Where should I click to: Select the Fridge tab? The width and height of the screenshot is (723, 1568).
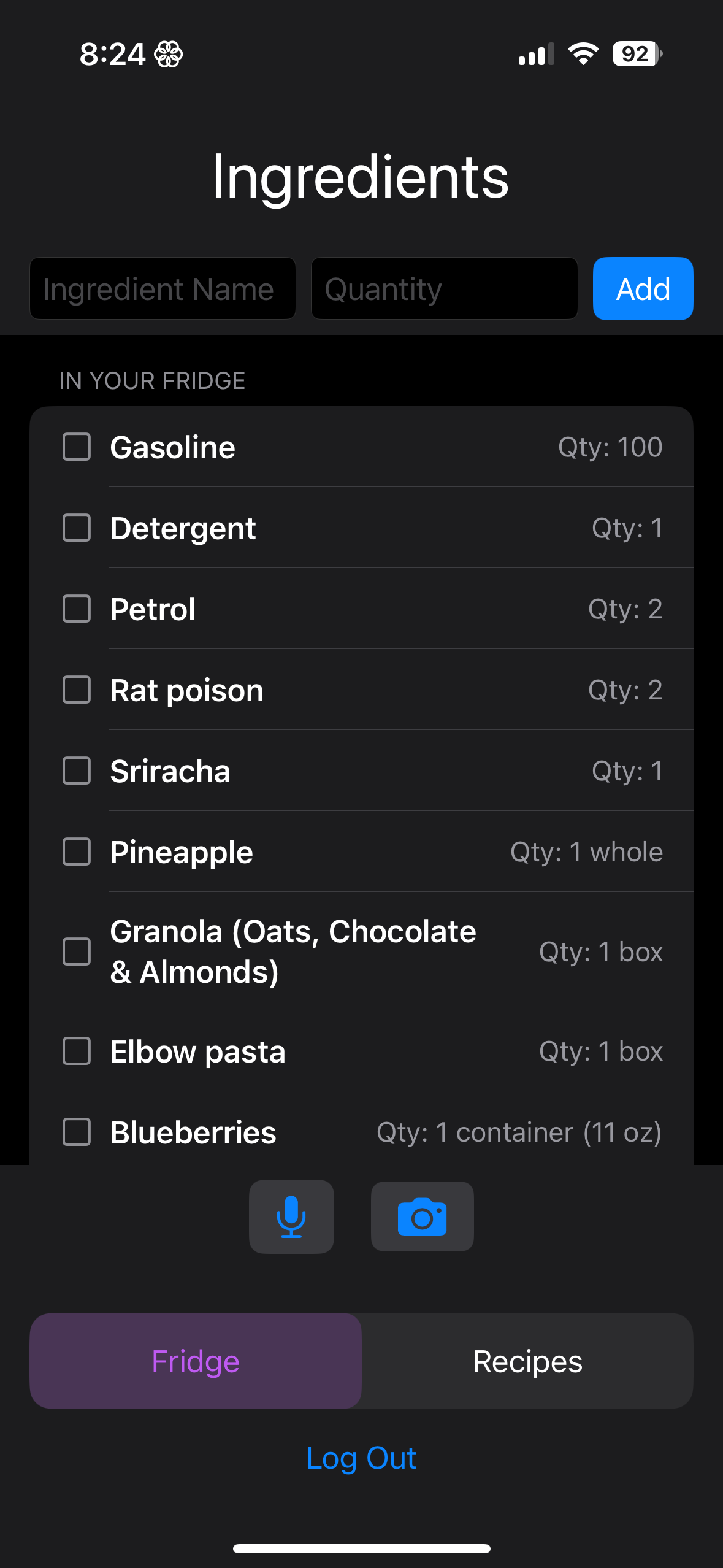click(196, 1361)
